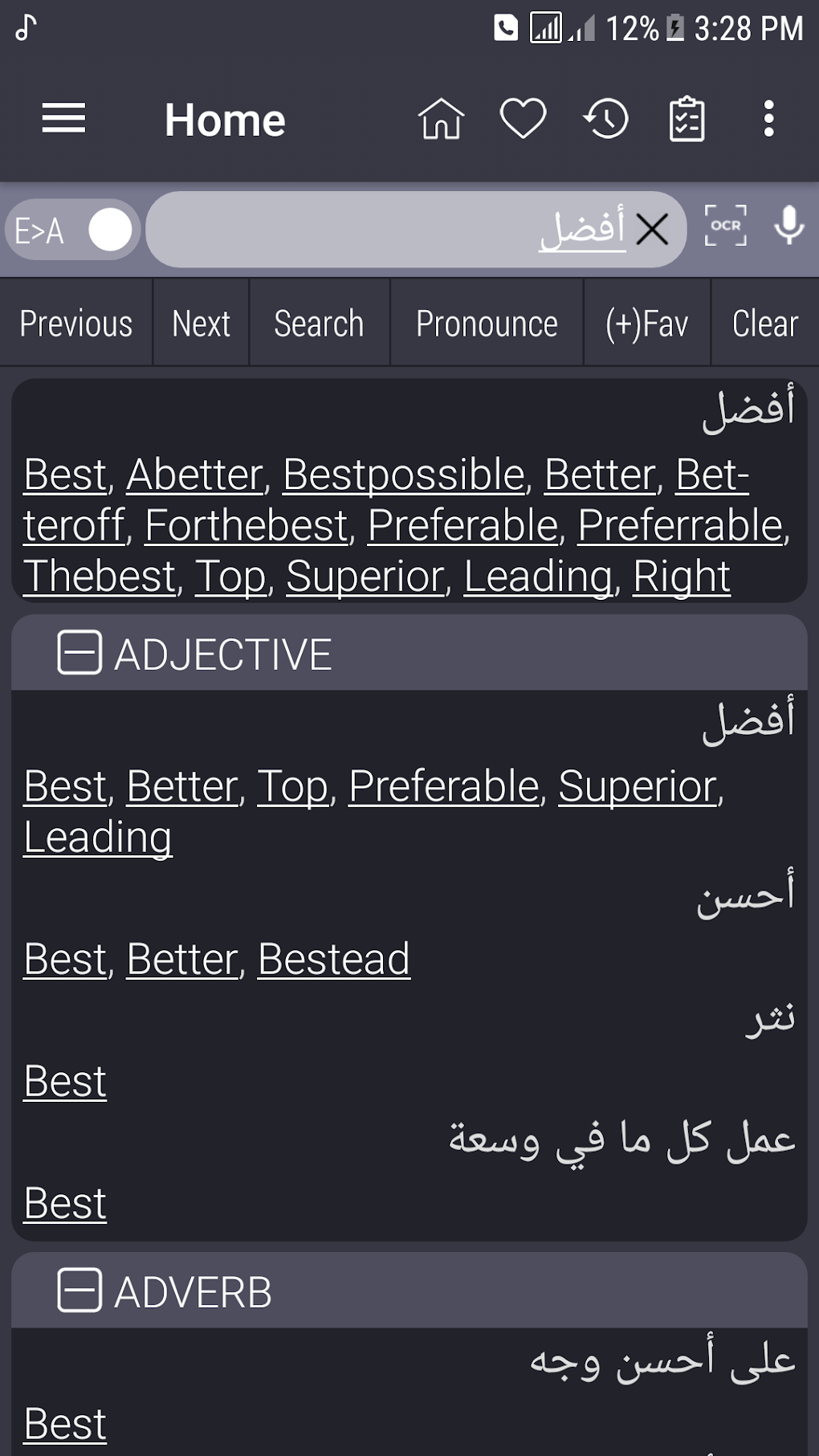This screenshot has height=1456, width=819.
Task: Add the word to favorites with (+)Fav
Action: (646, 324)
